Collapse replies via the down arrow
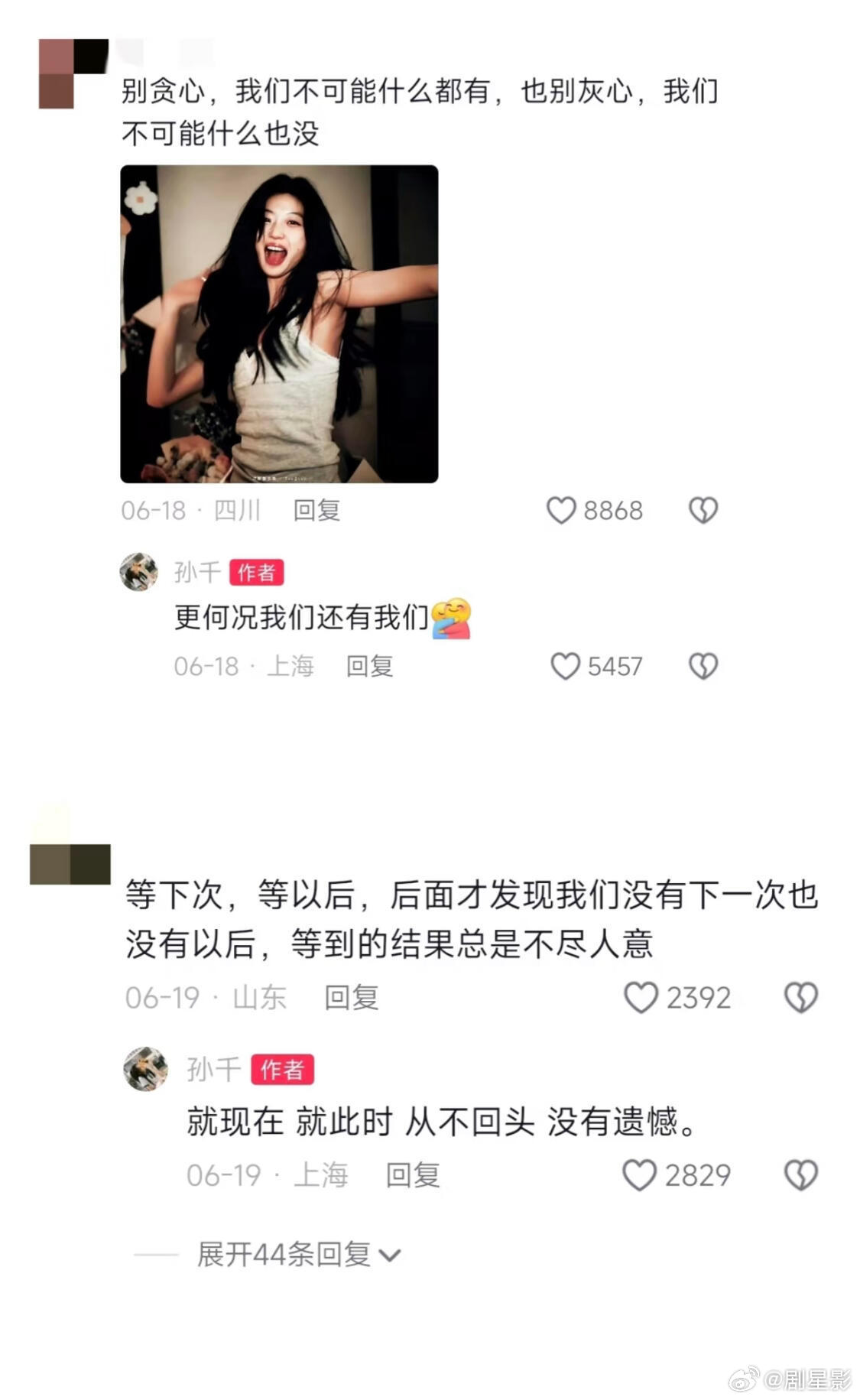This screenshot has width=860, height=1400. 390,1256
